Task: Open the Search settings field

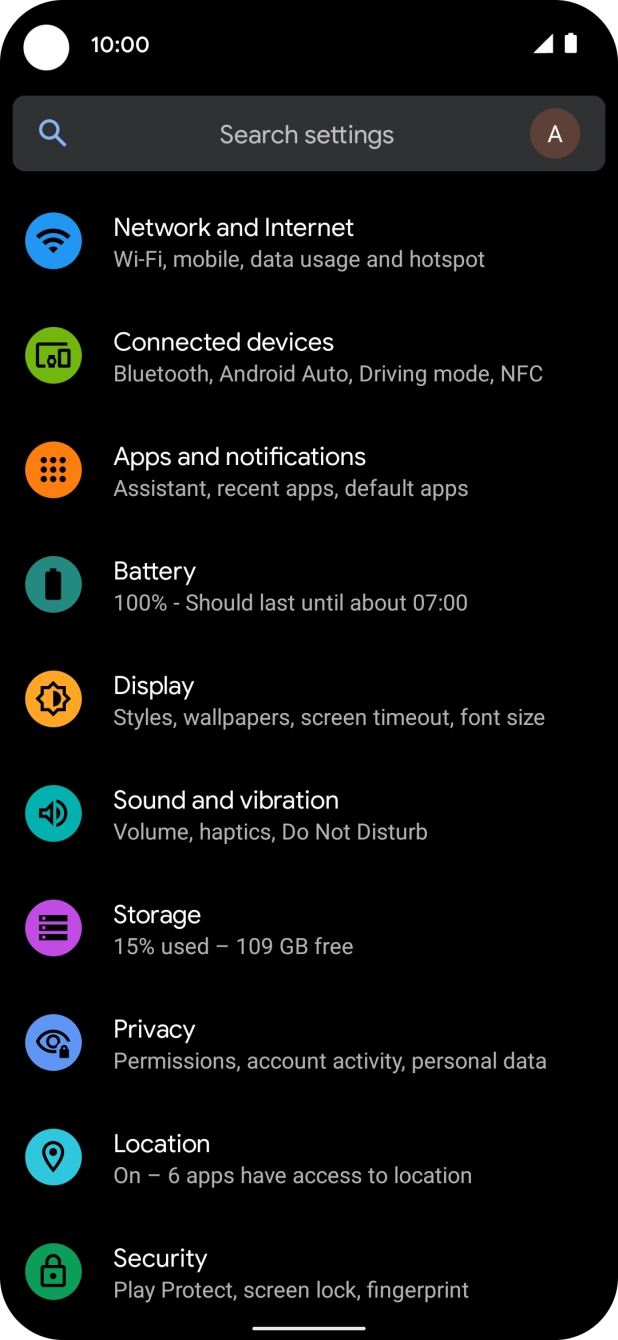Action: tap(308, 134)
